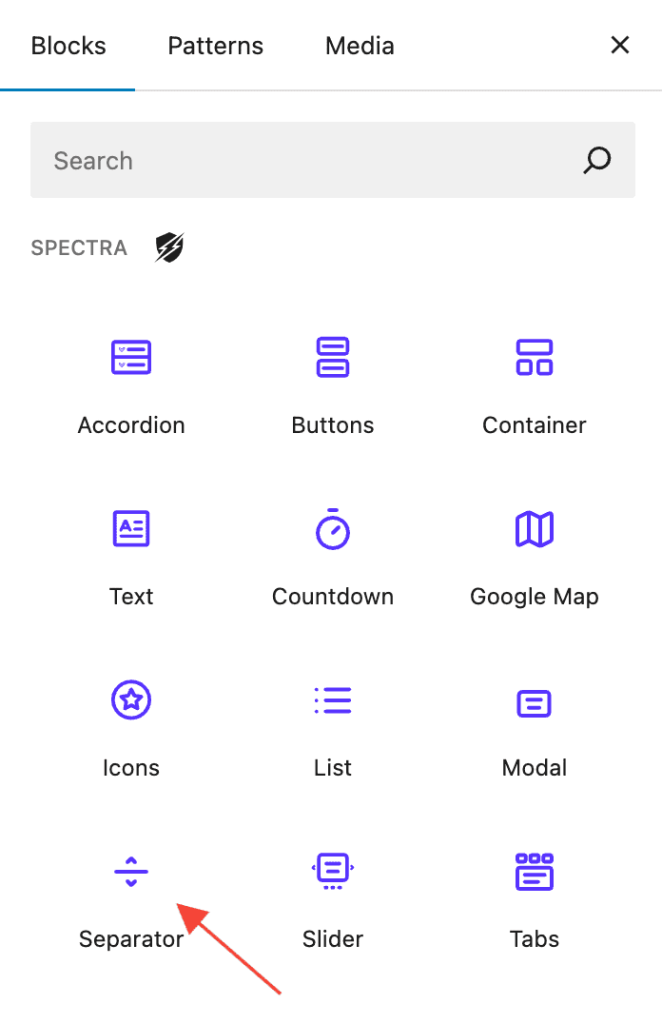Switch to the Patterns tab
Screen dimensions: 662x1024
(x=215, y=46)
